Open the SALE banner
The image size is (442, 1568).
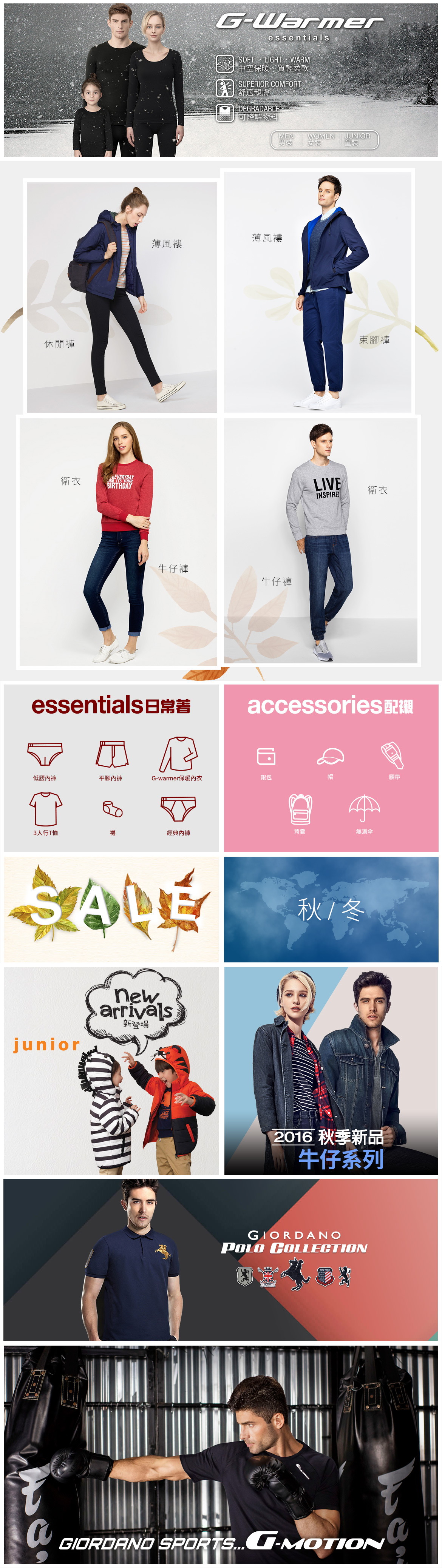coord(111,910)
